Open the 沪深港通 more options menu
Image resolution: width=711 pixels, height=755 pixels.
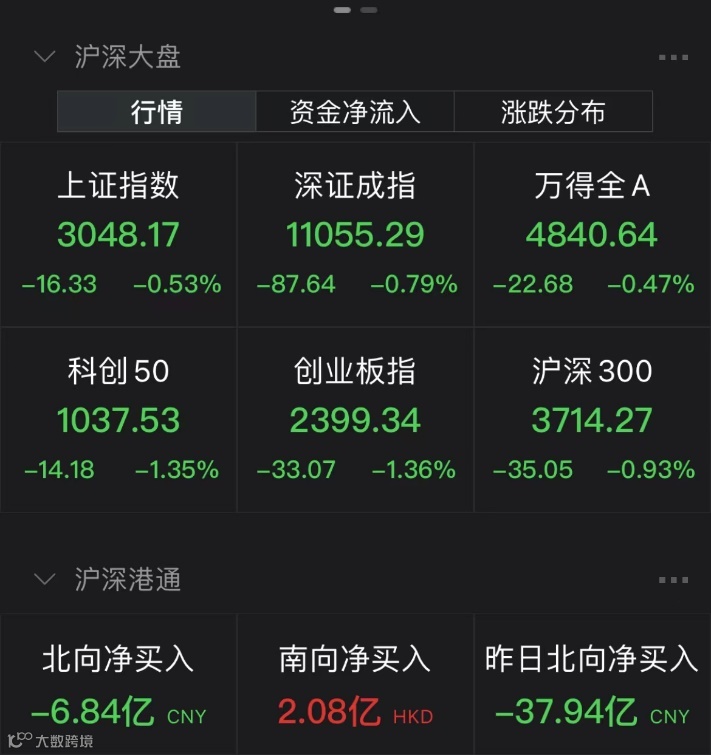click(x=673, y=581)
